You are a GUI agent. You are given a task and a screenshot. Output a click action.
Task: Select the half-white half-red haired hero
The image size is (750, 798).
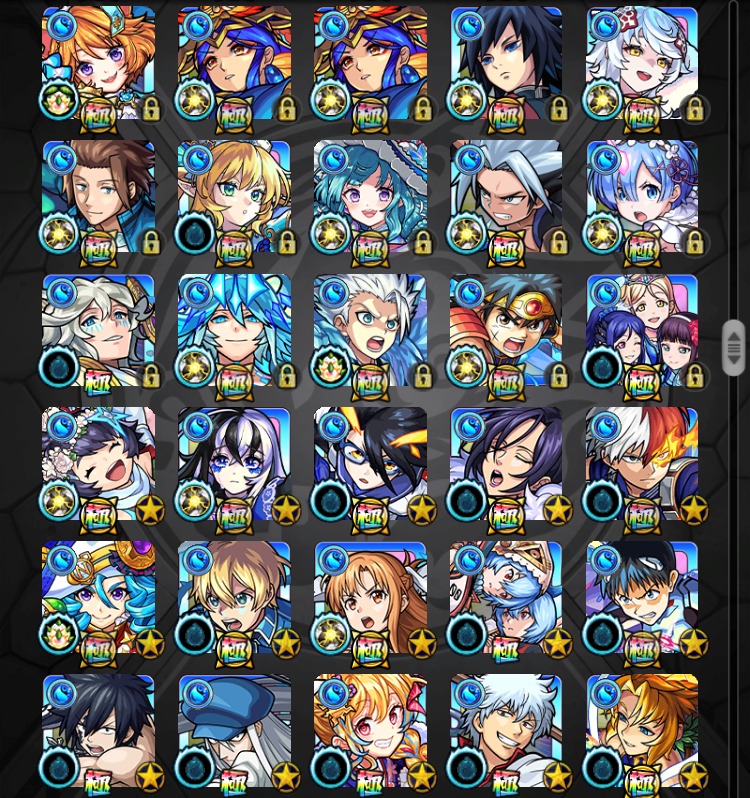pos(642,463)
